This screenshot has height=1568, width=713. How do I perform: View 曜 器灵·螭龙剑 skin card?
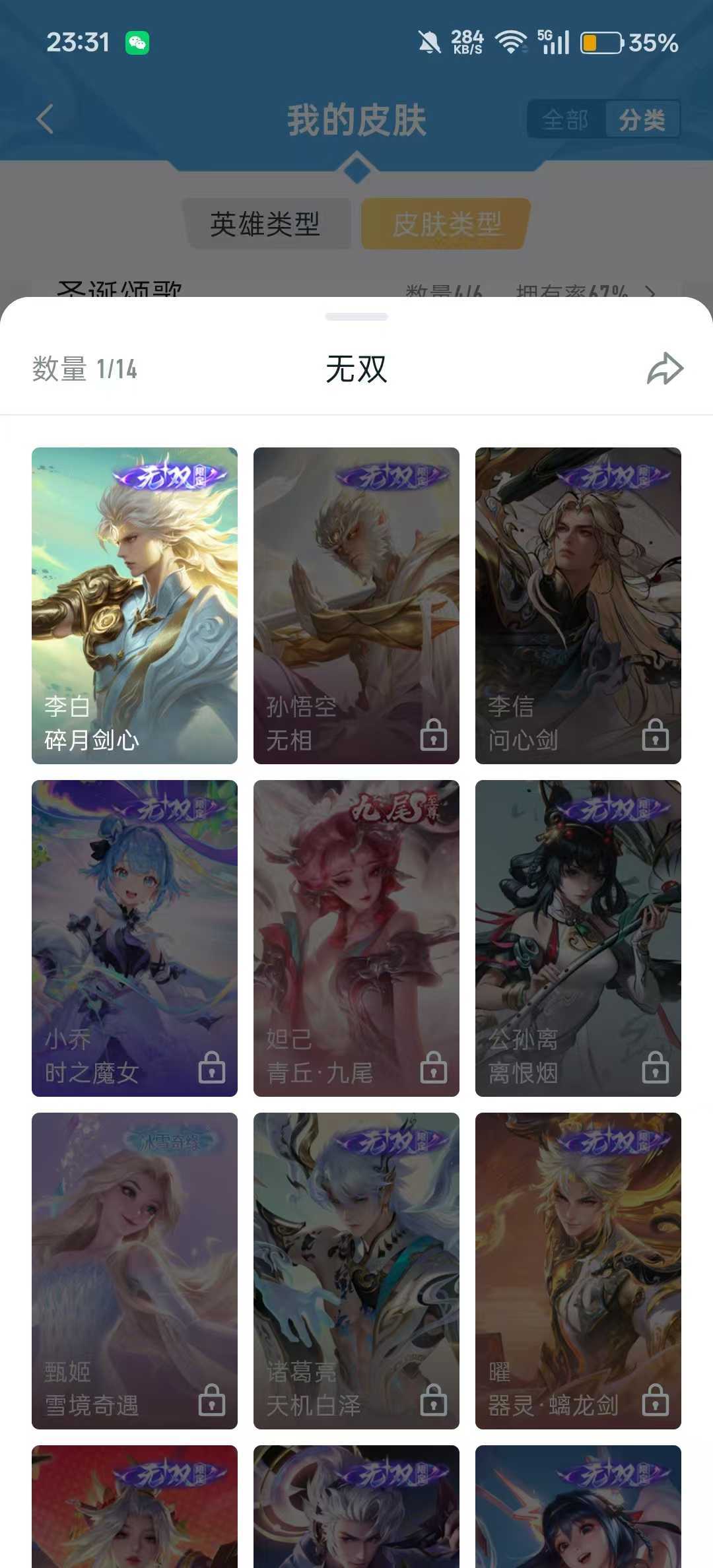578,1270
